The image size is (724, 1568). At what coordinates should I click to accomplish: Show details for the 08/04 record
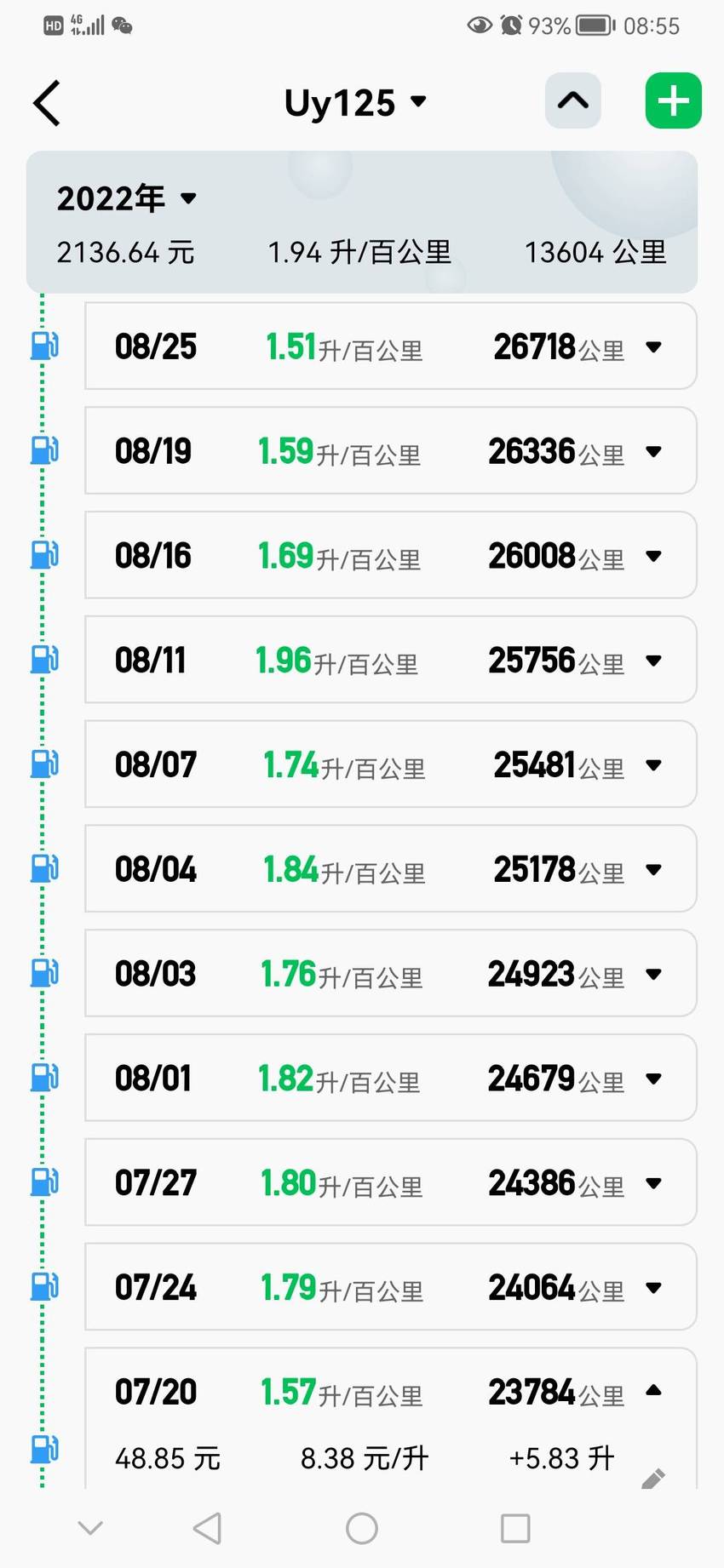[x=654, y=869]
